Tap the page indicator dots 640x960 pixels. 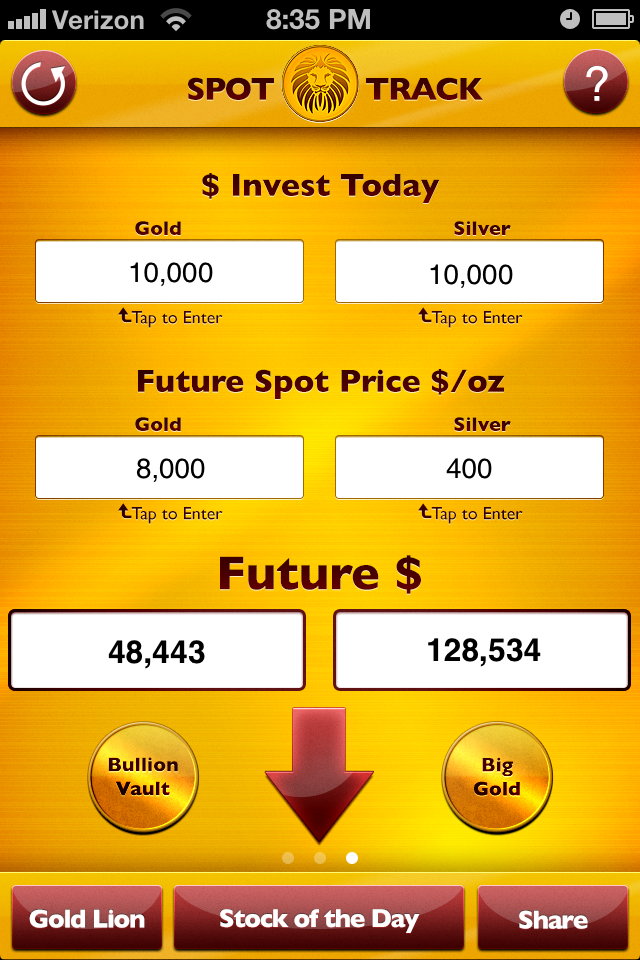click(320, 857)
